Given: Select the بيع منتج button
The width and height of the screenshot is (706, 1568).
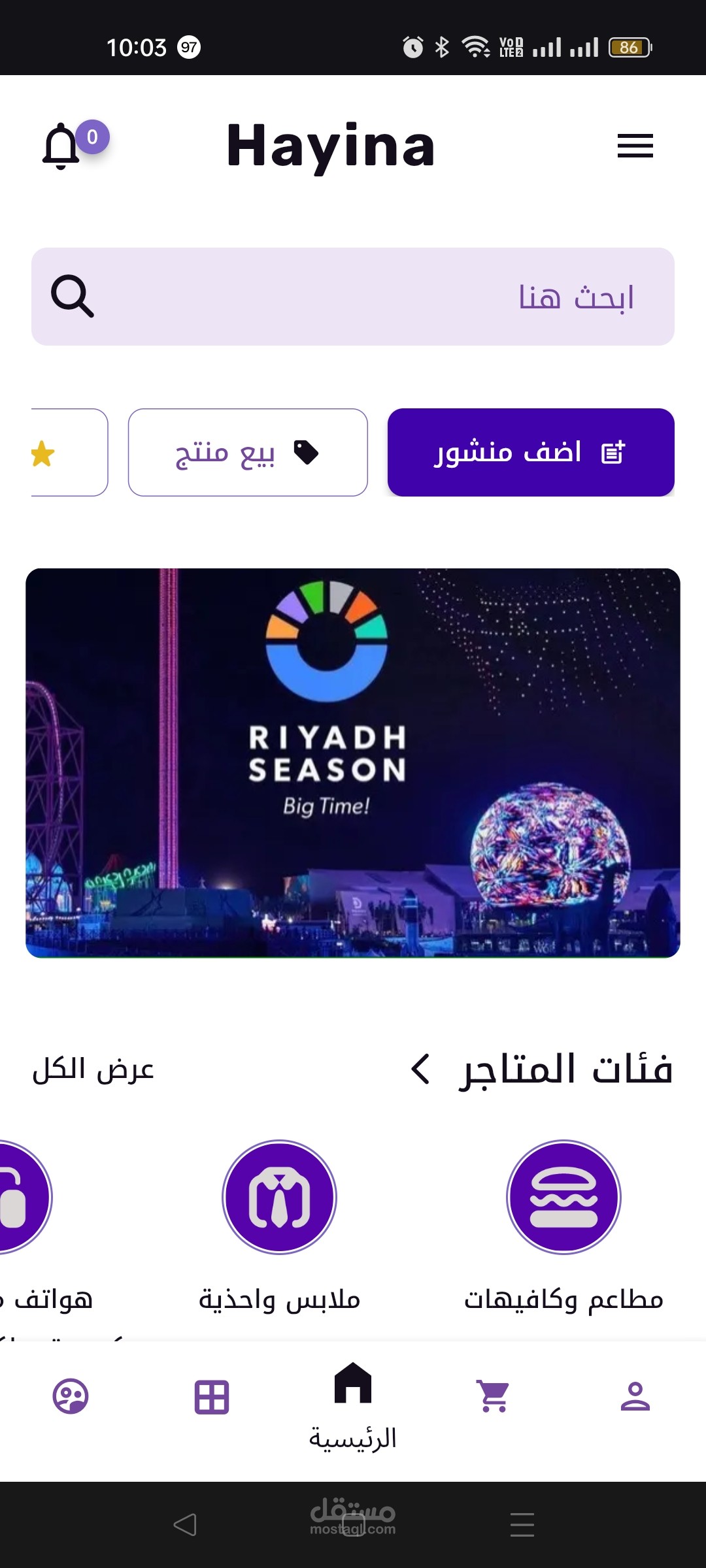Looking at the screenshot, I should point(248,452).
